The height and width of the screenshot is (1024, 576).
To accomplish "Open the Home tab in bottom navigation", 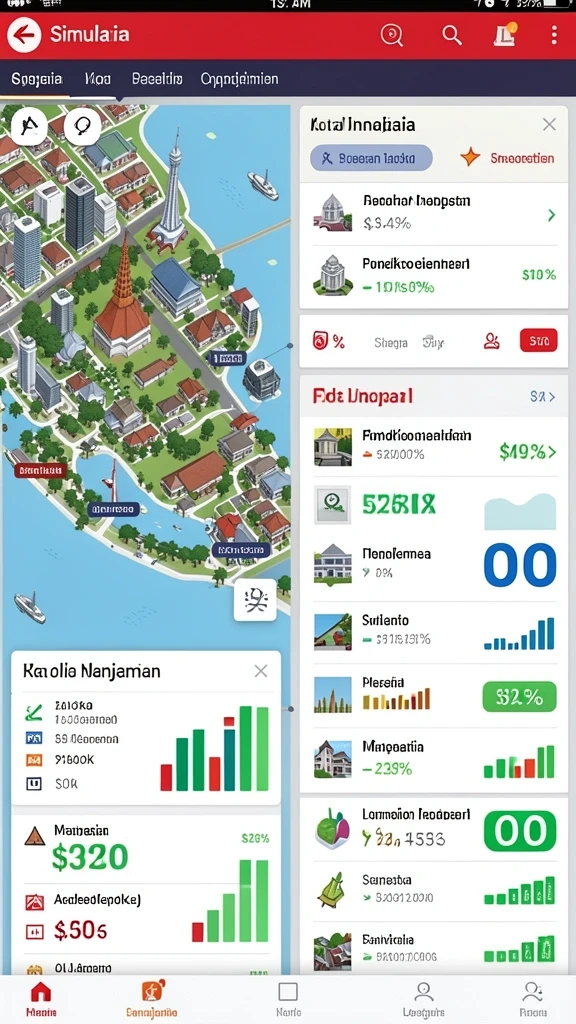I will click(40, 999).
